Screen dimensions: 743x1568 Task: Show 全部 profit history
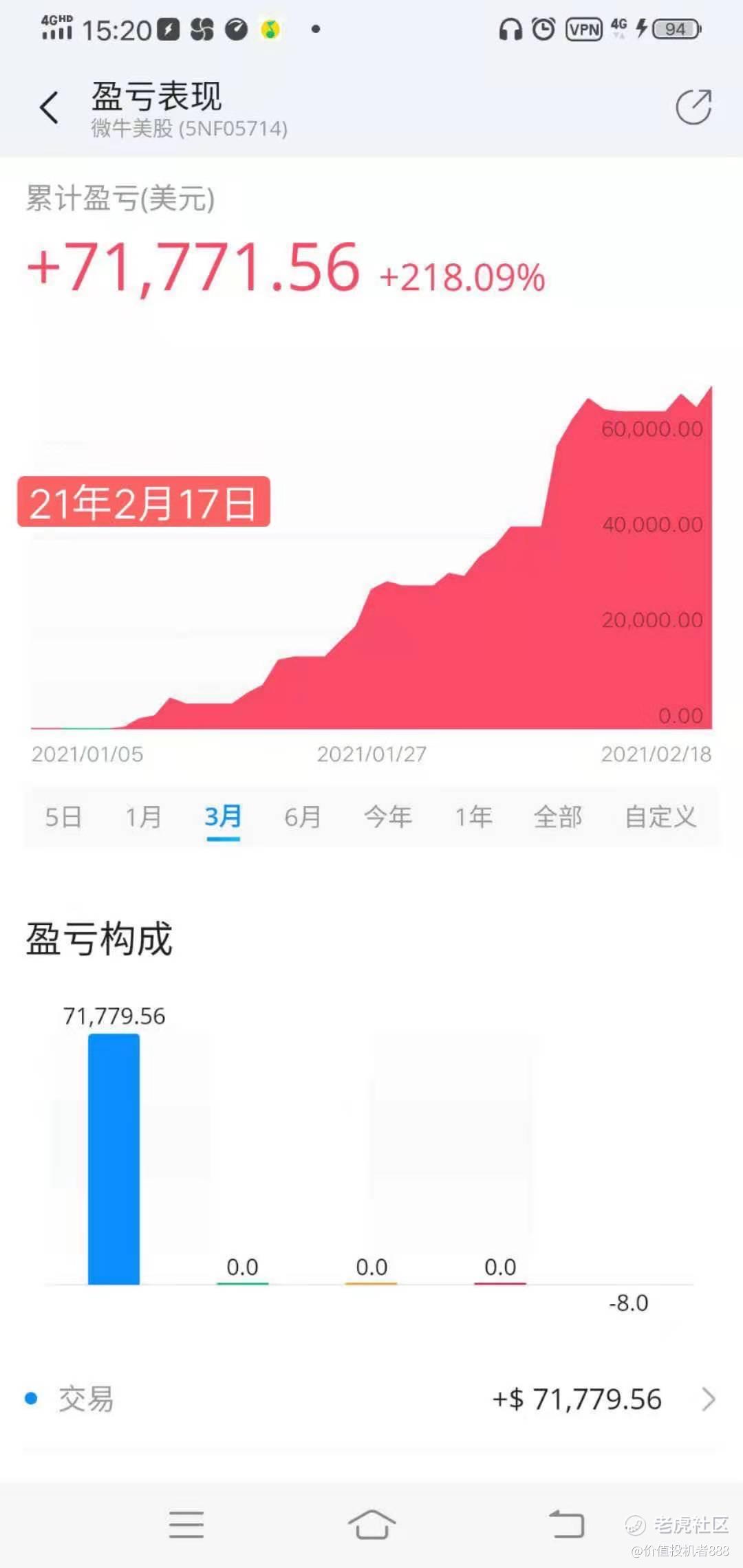click(x=558, y=816)
